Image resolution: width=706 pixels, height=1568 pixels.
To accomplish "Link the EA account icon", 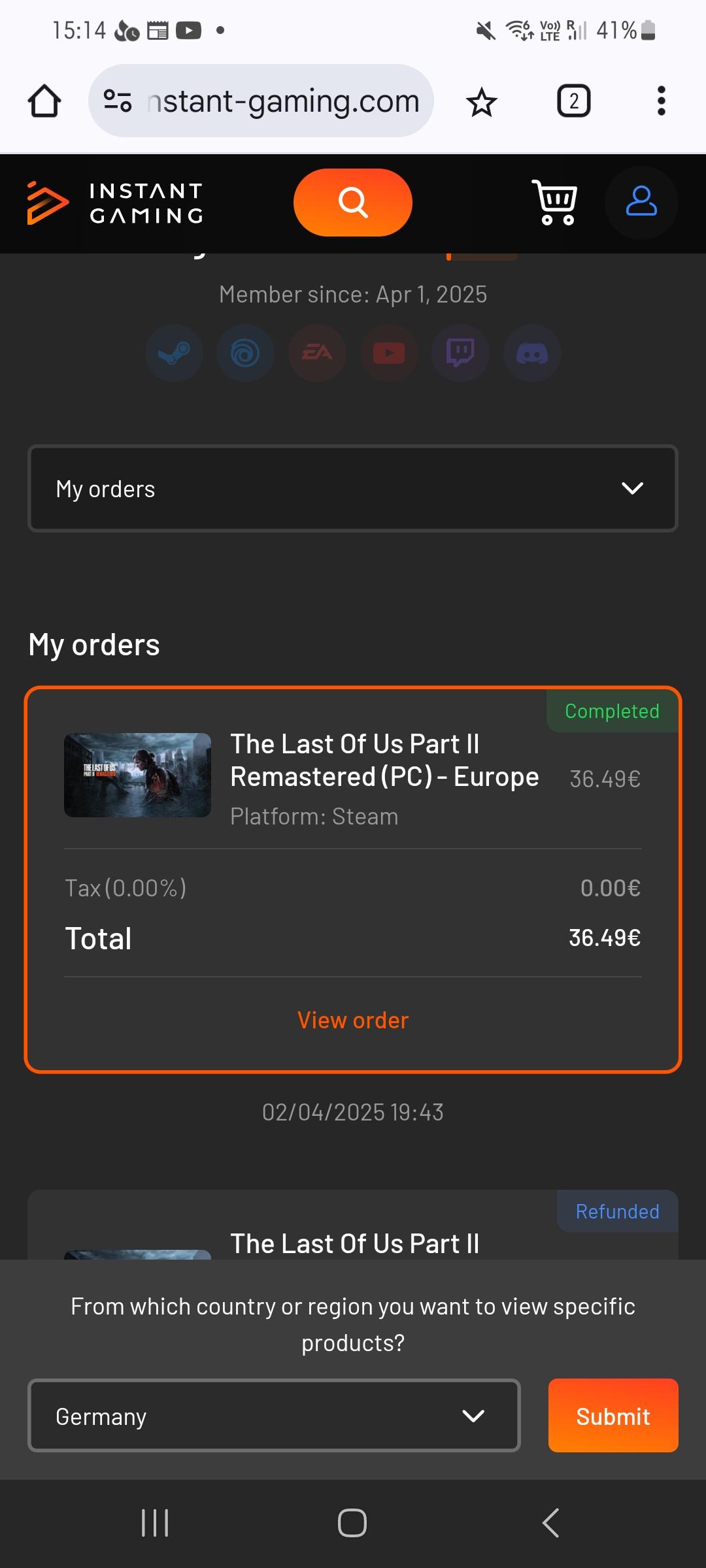I will (317, 353).
